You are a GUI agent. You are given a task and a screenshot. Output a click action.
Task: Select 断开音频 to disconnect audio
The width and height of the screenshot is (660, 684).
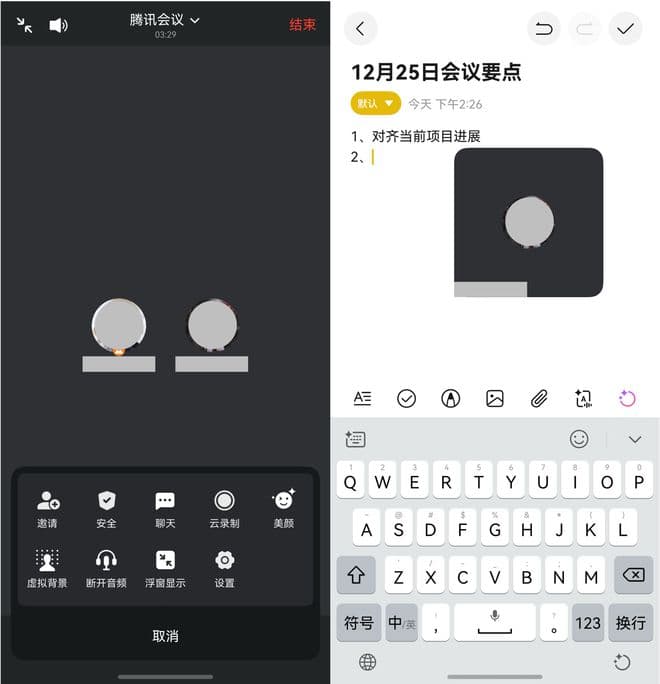(x=106, y=567)
